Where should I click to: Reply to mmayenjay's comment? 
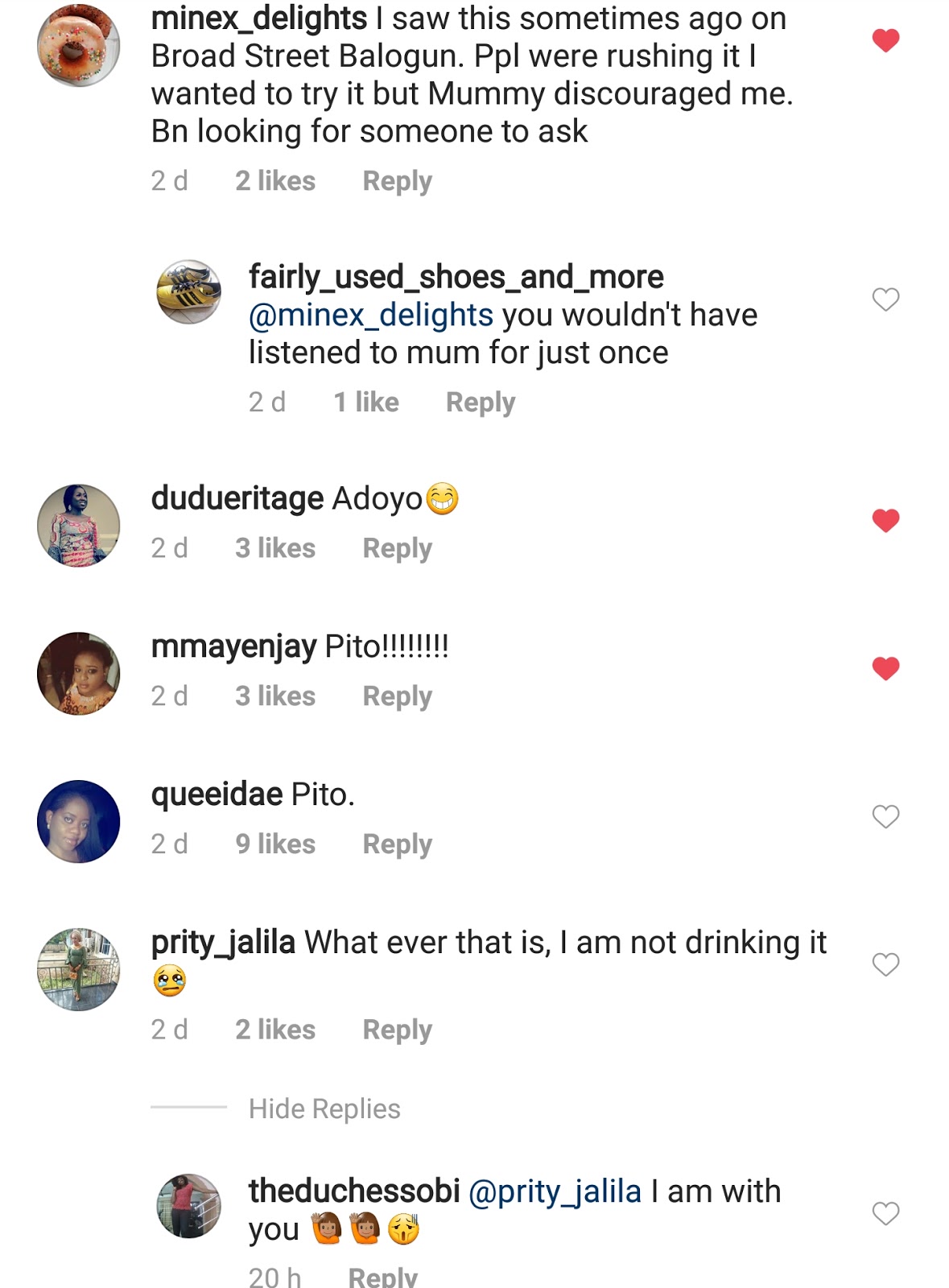tap(397, 696)
